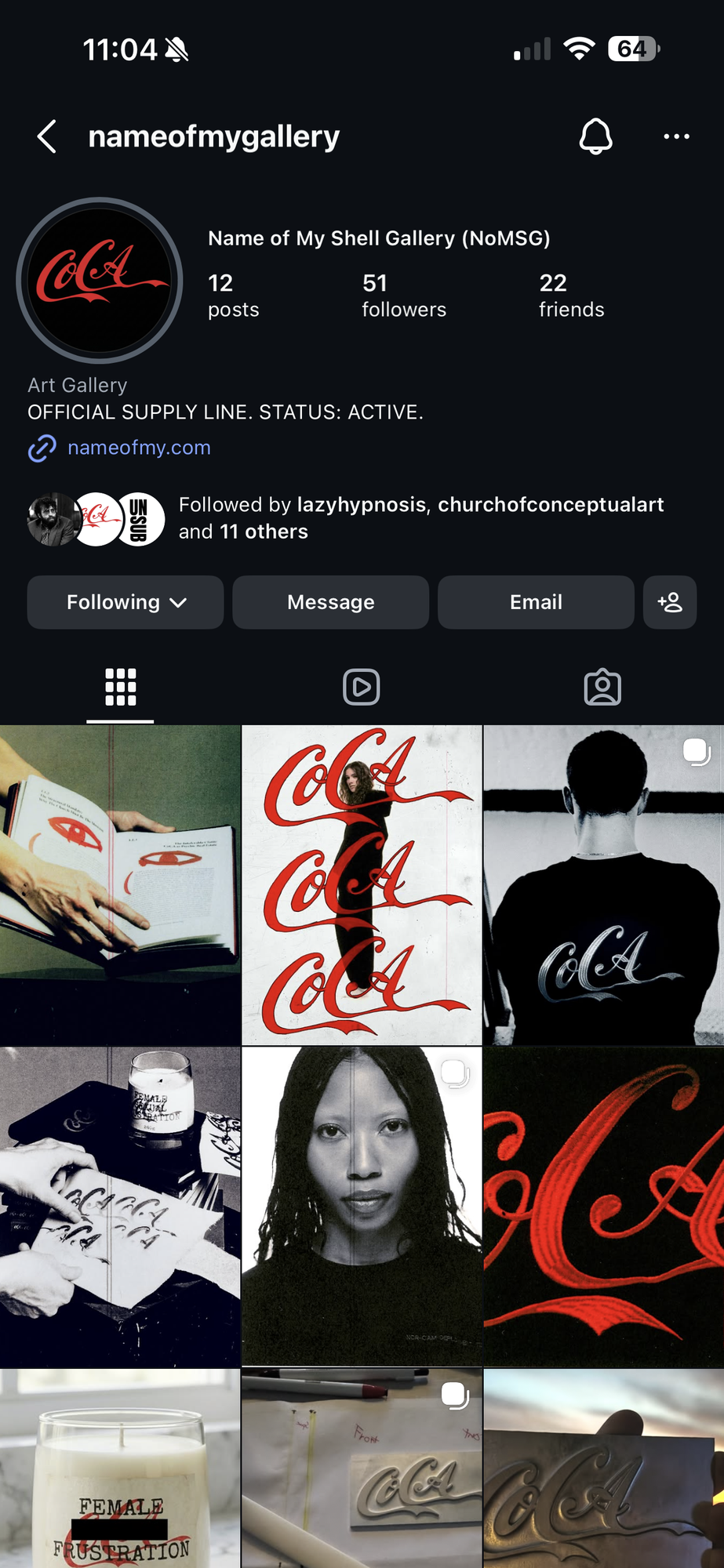Open the three-dot overflow menu

[x=676, y=136]
